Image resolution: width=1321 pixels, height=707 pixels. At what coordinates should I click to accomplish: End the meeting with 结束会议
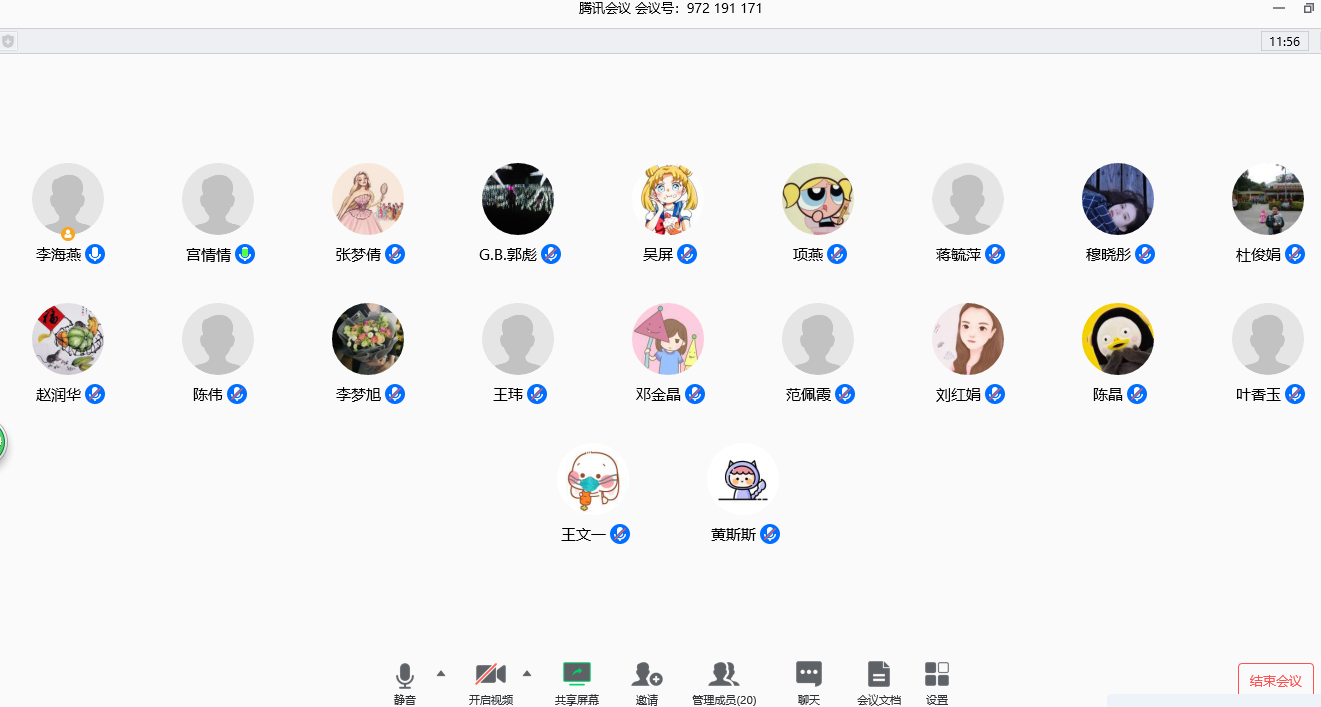1275,681
